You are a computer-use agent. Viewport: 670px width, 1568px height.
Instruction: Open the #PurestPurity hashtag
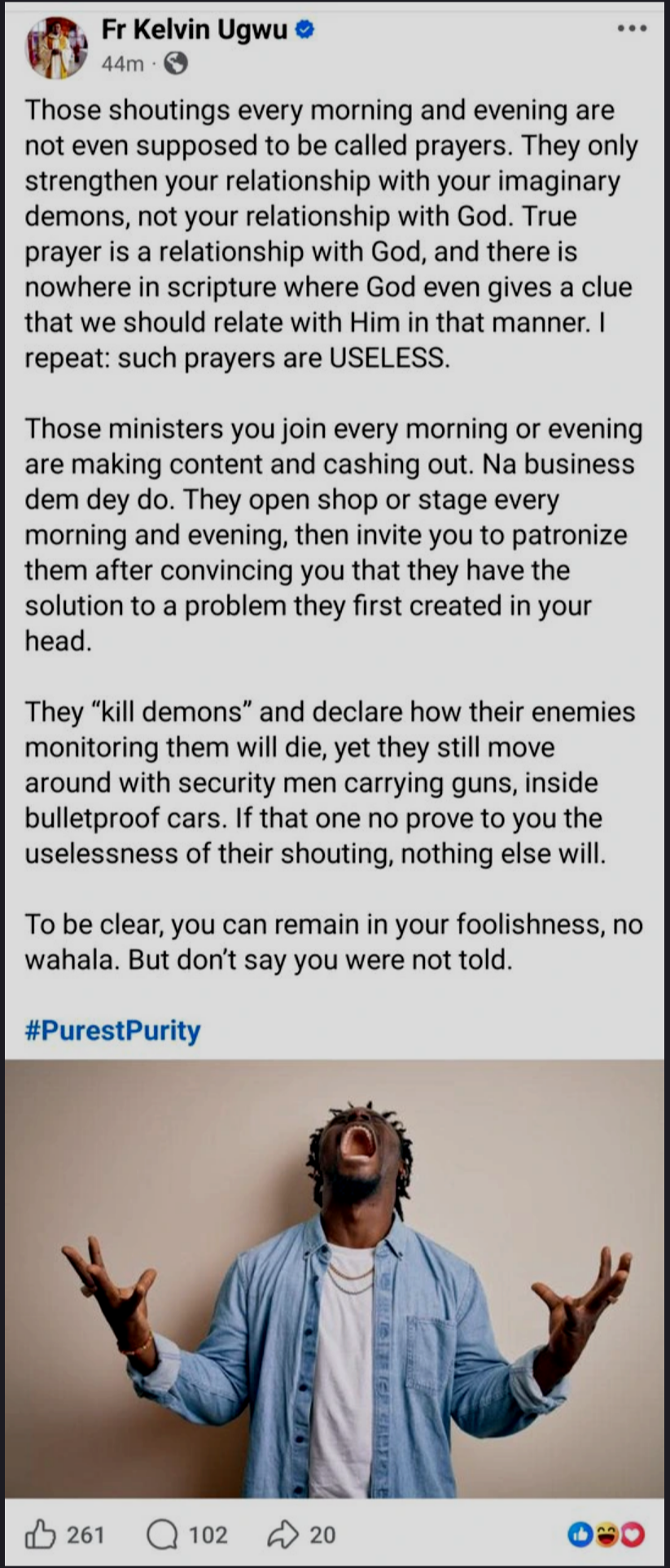[112, 1031]
